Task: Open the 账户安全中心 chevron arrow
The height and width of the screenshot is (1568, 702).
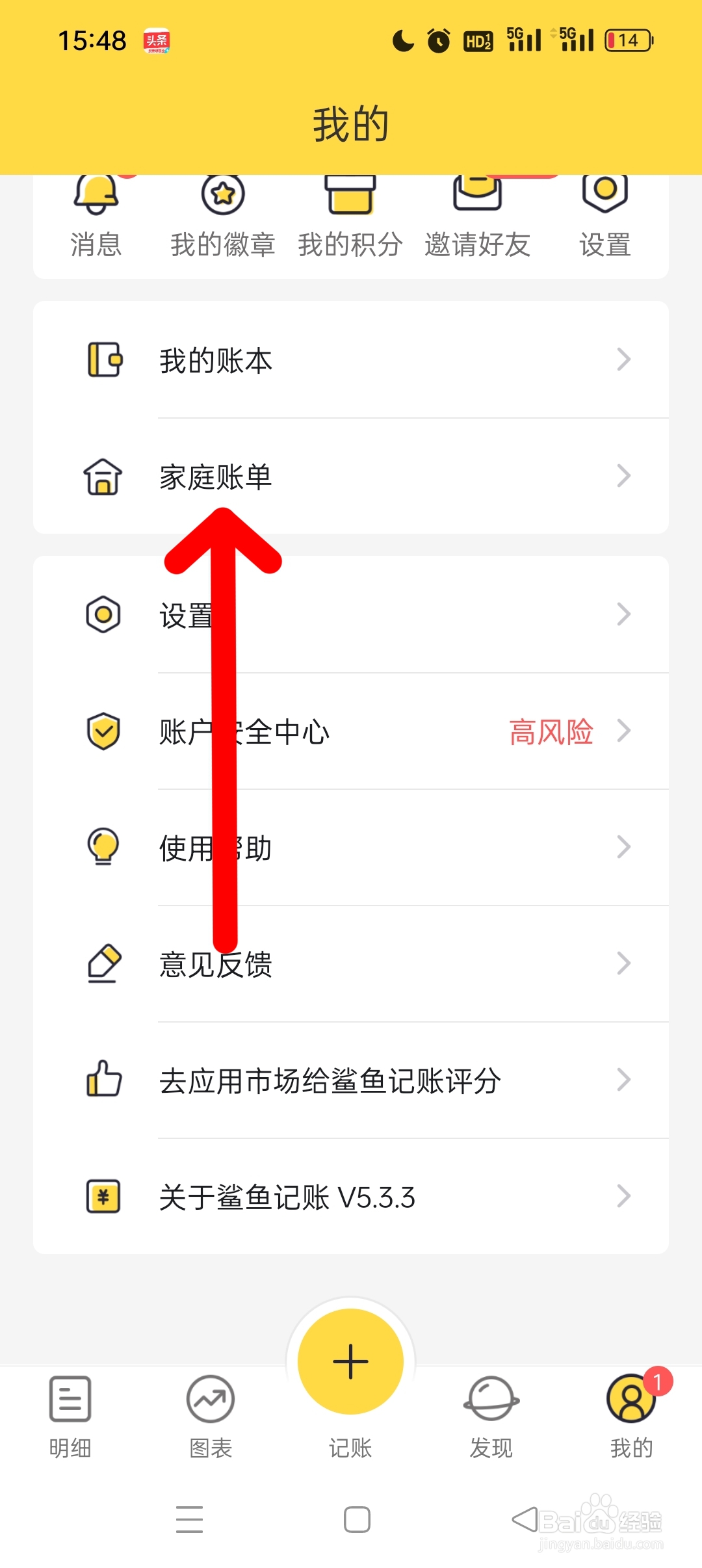Action: (x=623, y=731)
